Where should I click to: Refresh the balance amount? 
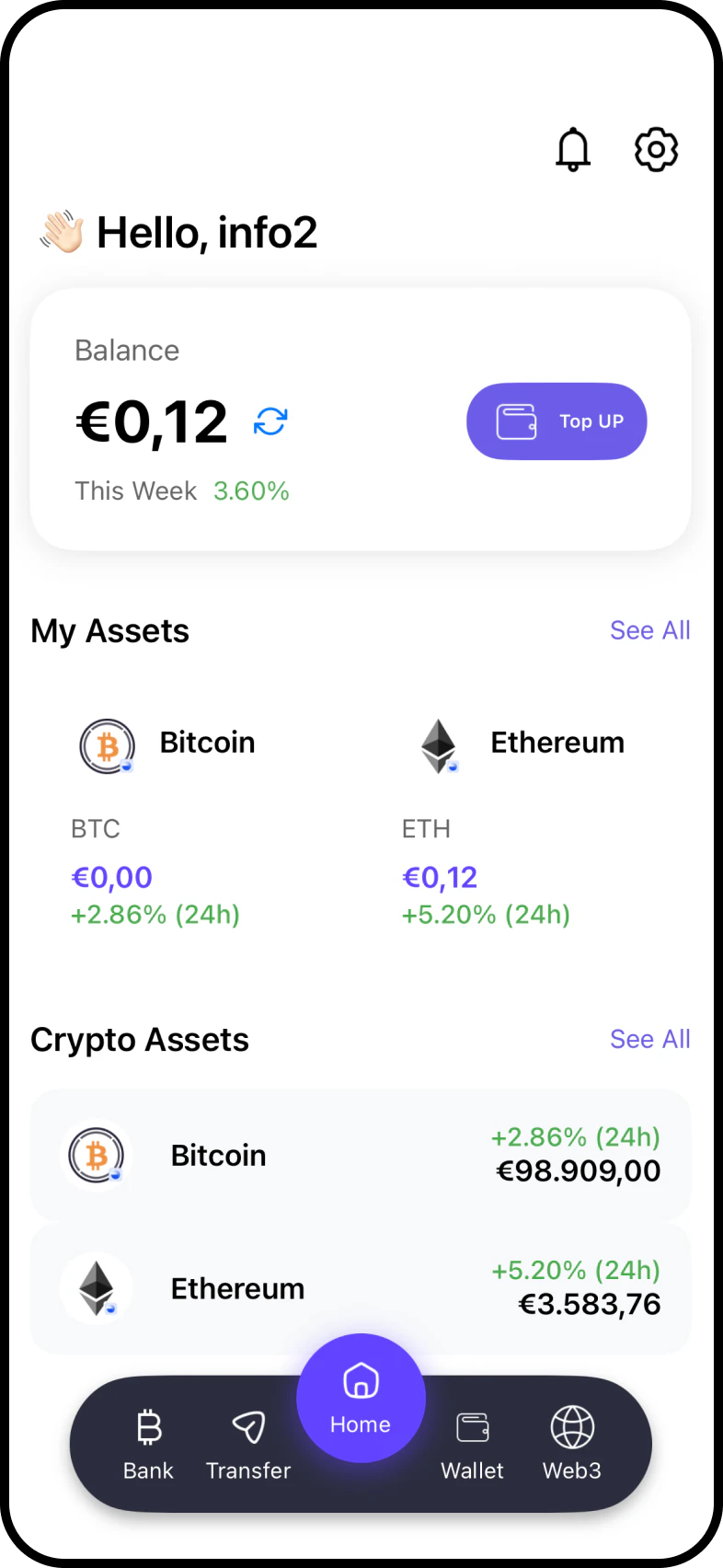click(x=270, y=421)
